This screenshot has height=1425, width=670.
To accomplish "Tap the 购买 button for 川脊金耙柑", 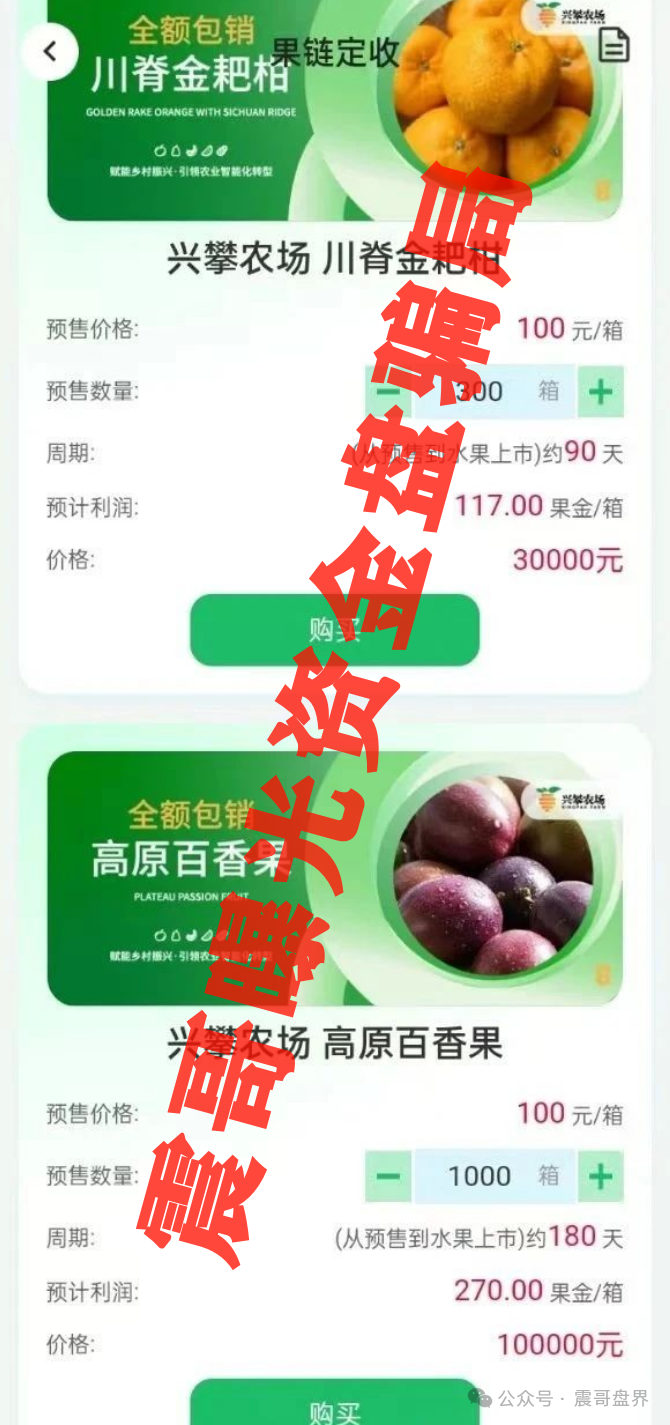I will (334, 630).
